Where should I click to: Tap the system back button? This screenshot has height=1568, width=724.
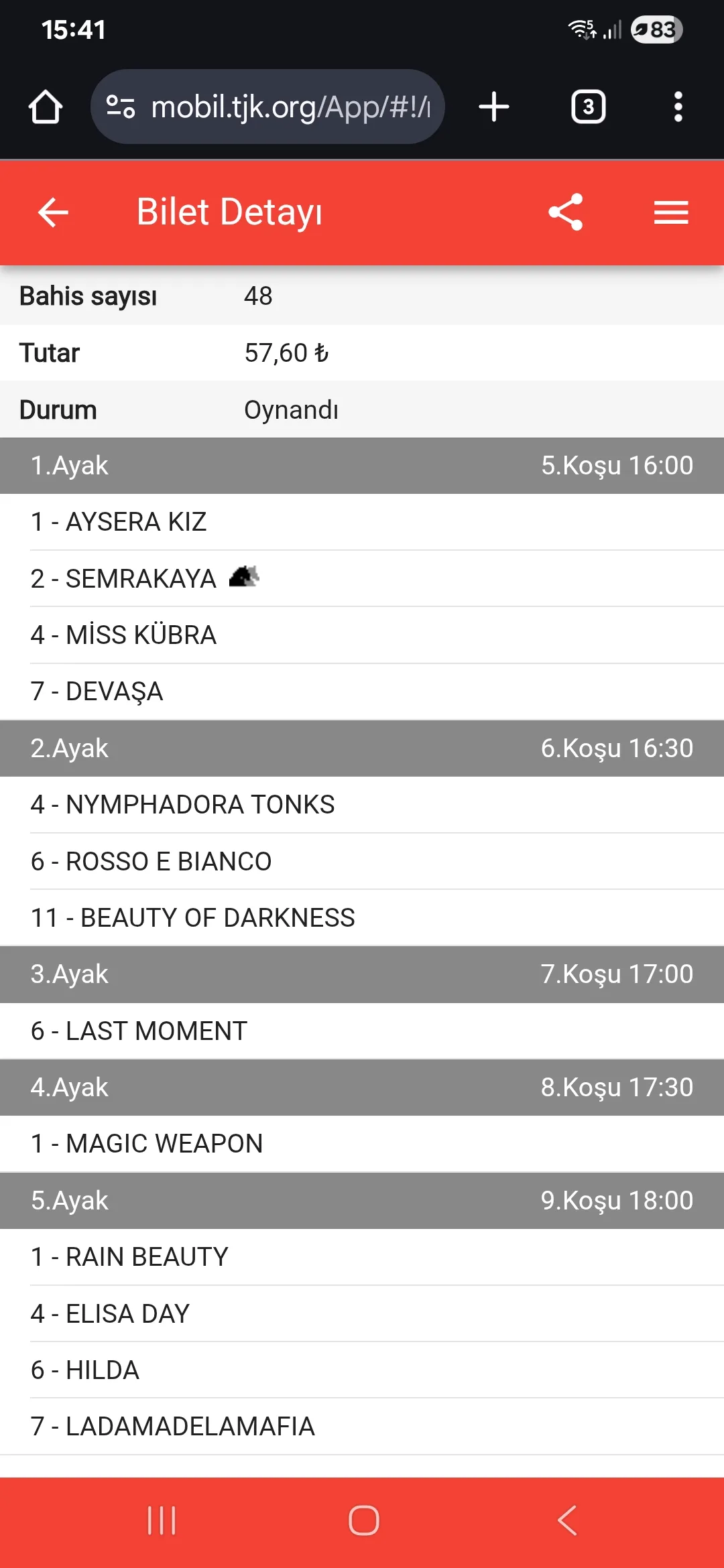point(566,1520)
